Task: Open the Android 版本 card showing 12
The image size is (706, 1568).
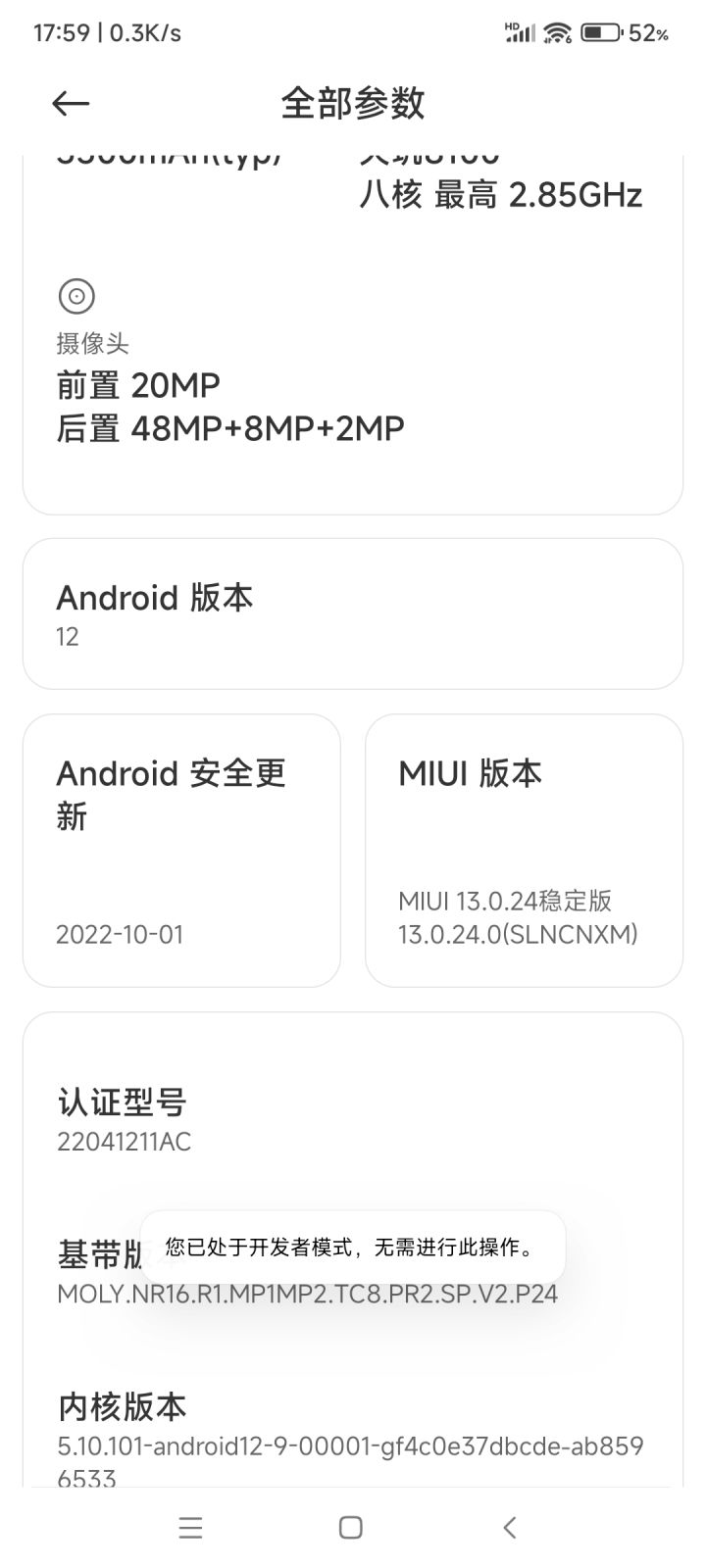Action: [353, 614]
